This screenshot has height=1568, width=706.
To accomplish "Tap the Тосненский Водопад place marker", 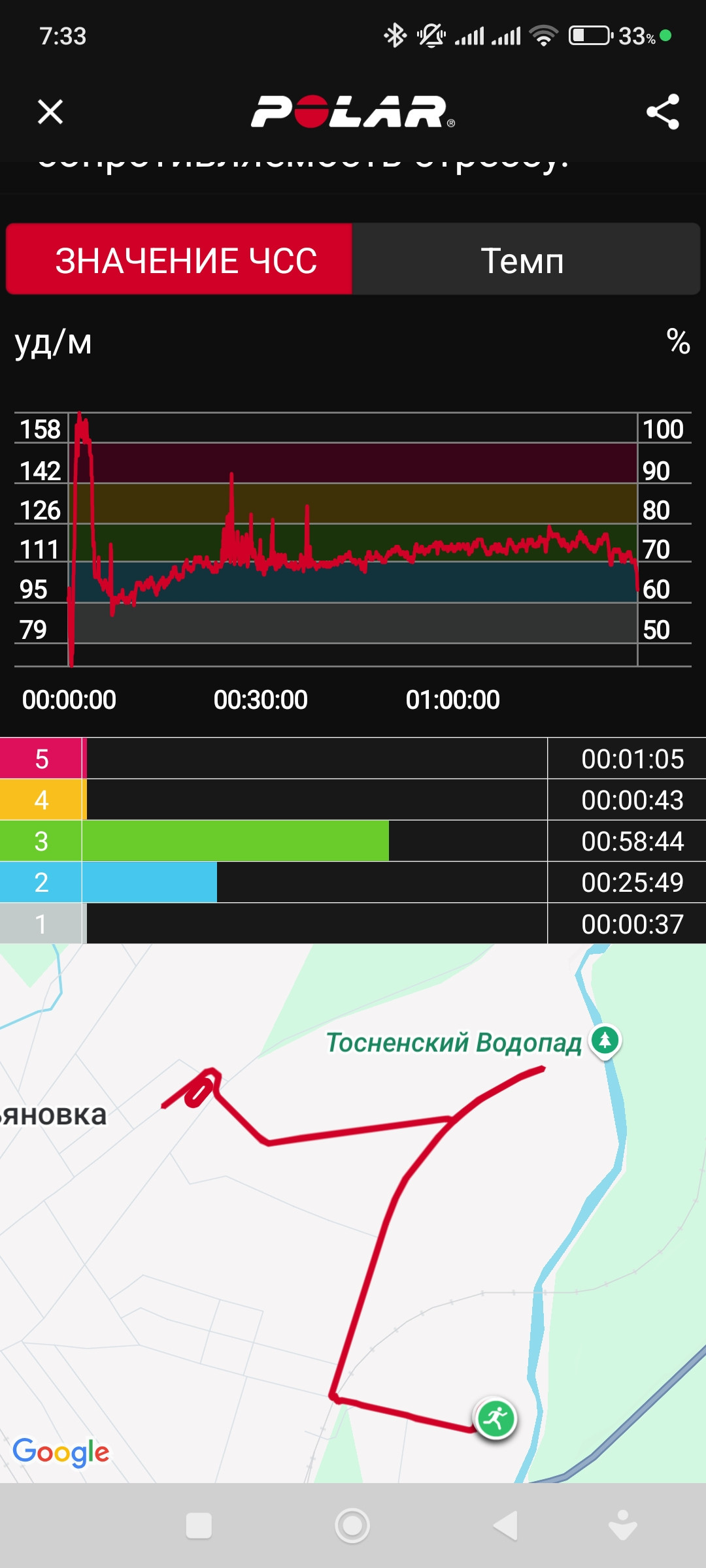I will (x=605, y=1041).
